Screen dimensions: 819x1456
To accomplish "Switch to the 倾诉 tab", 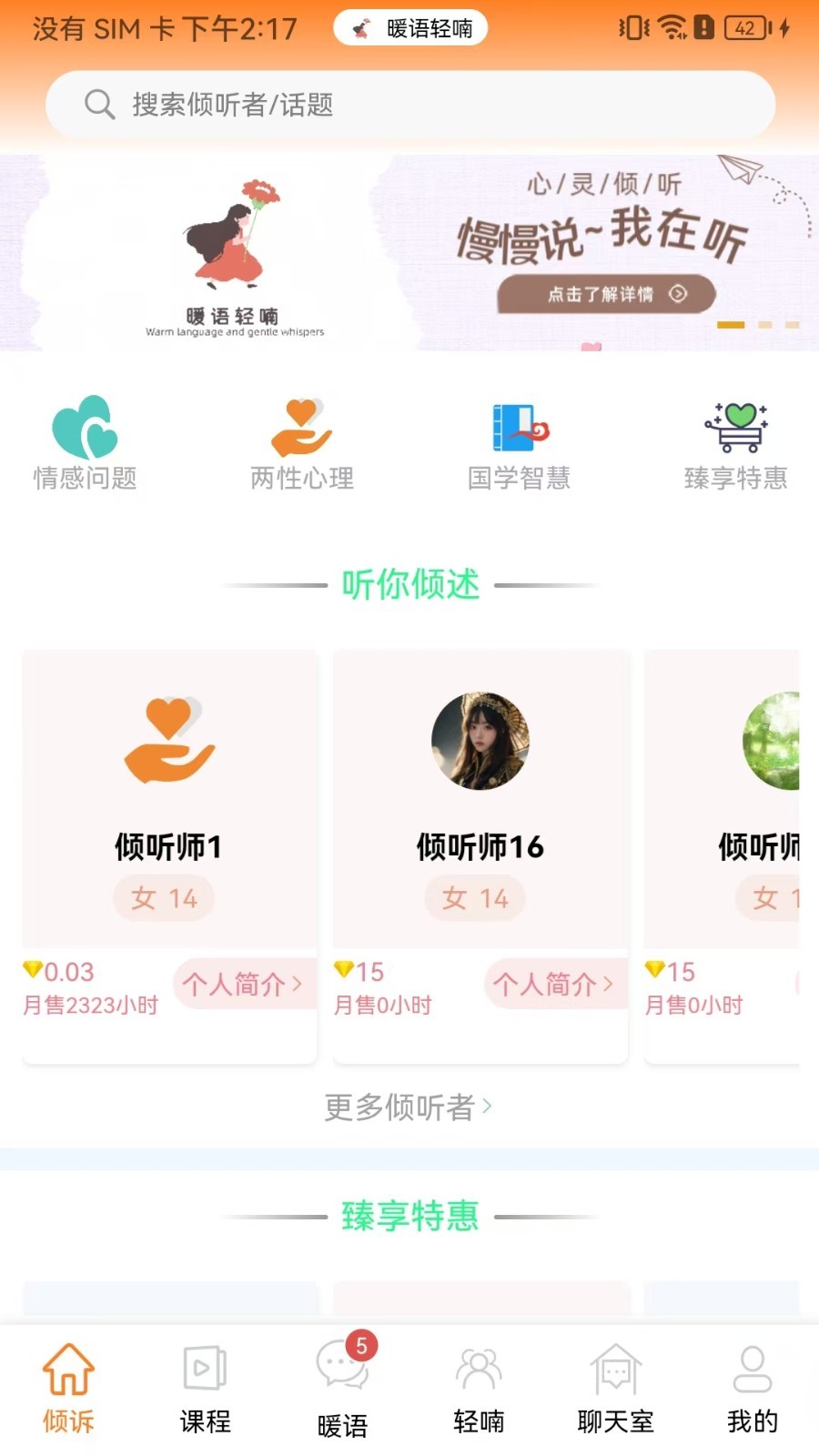I will click(x=68, y=1389).
